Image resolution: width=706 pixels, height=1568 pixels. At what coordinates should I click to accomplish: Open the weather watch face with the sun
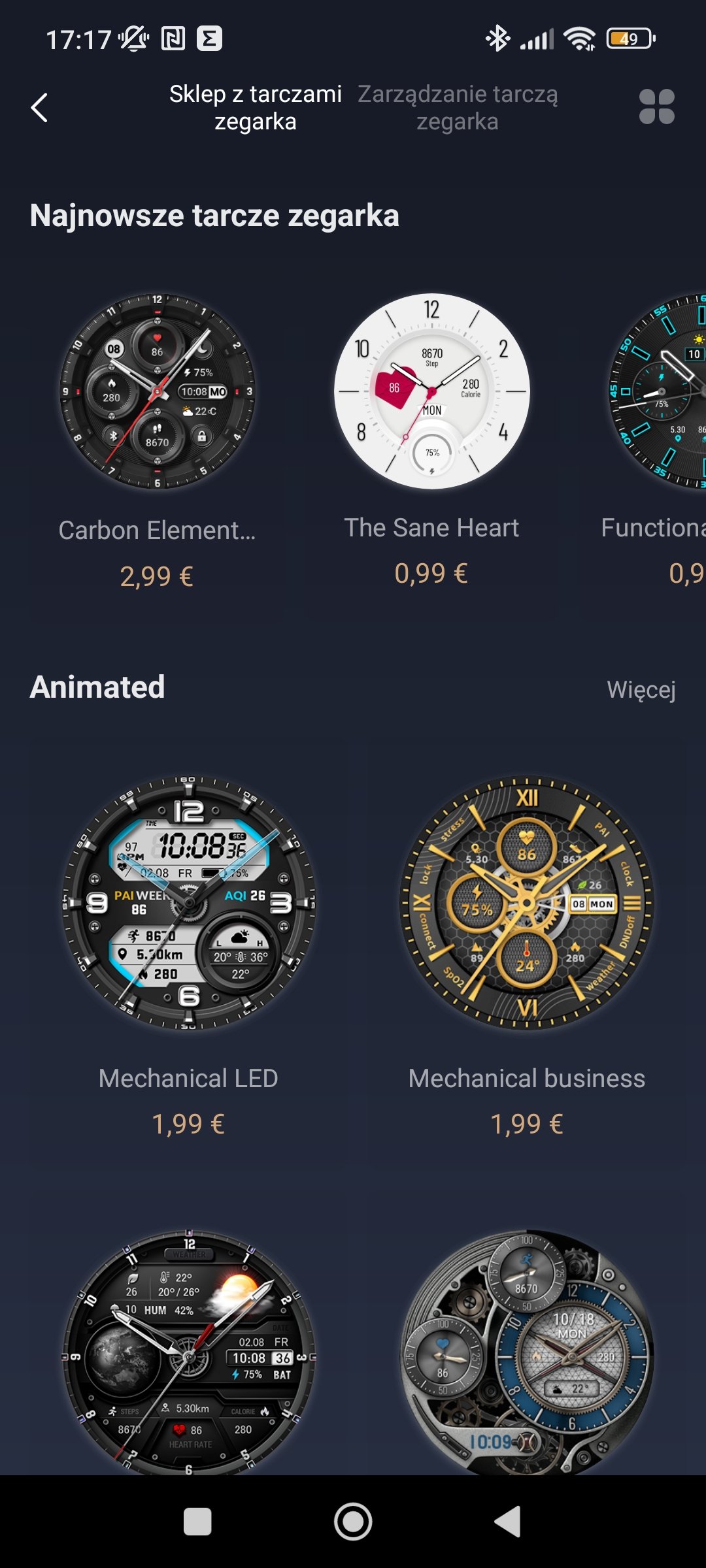click(x=188, y=1352)
